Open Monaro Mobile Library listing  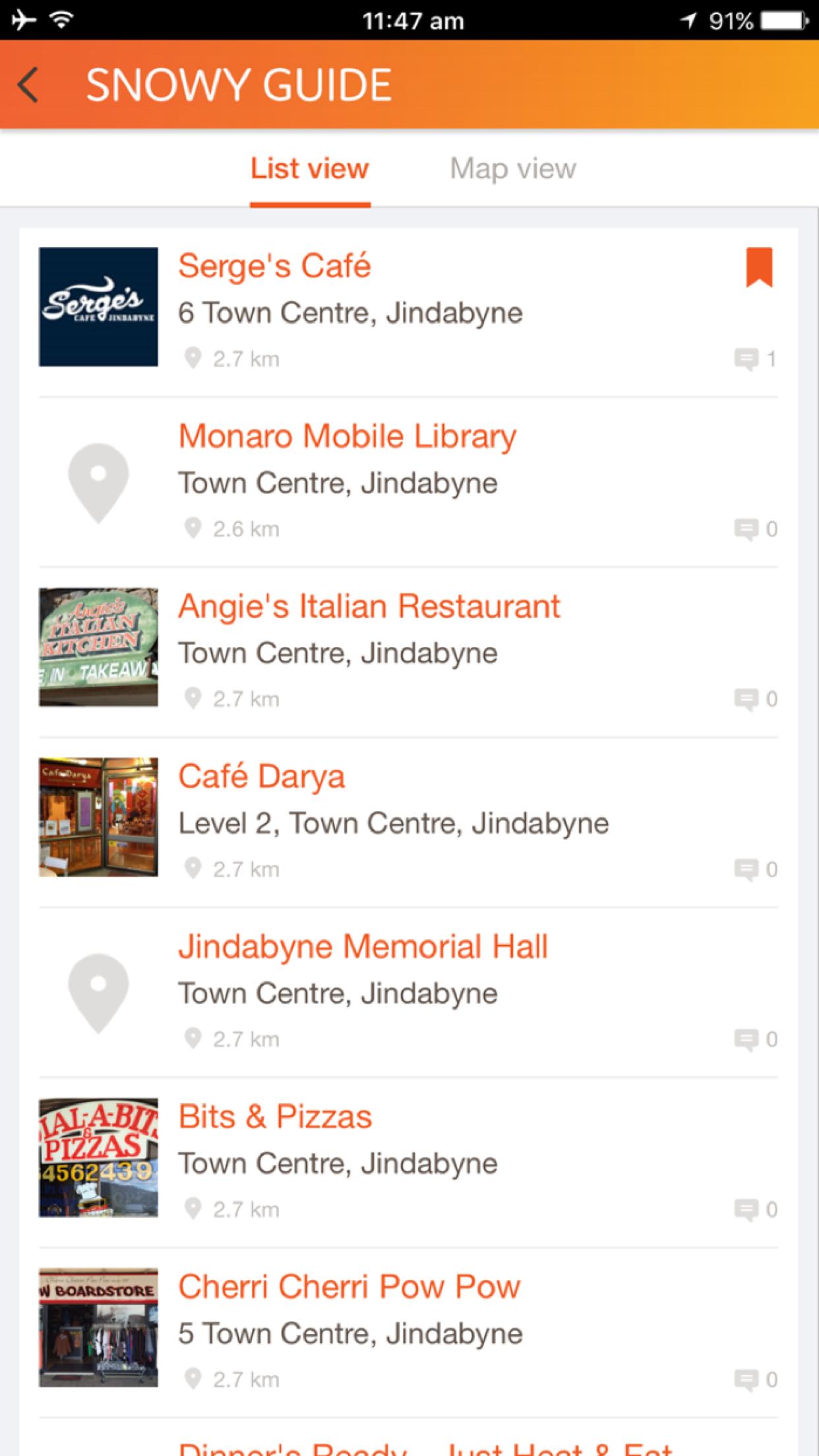coord(347,437)
